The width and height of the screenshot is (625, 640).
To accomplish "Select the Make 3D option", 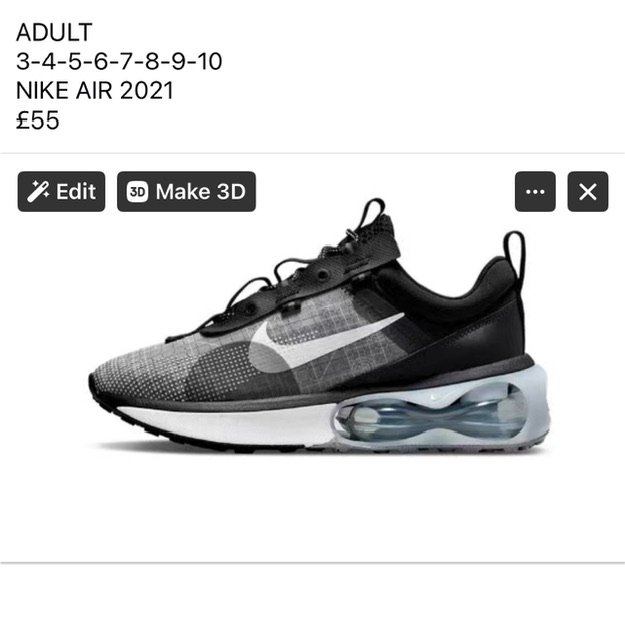I will pos(186,192).
